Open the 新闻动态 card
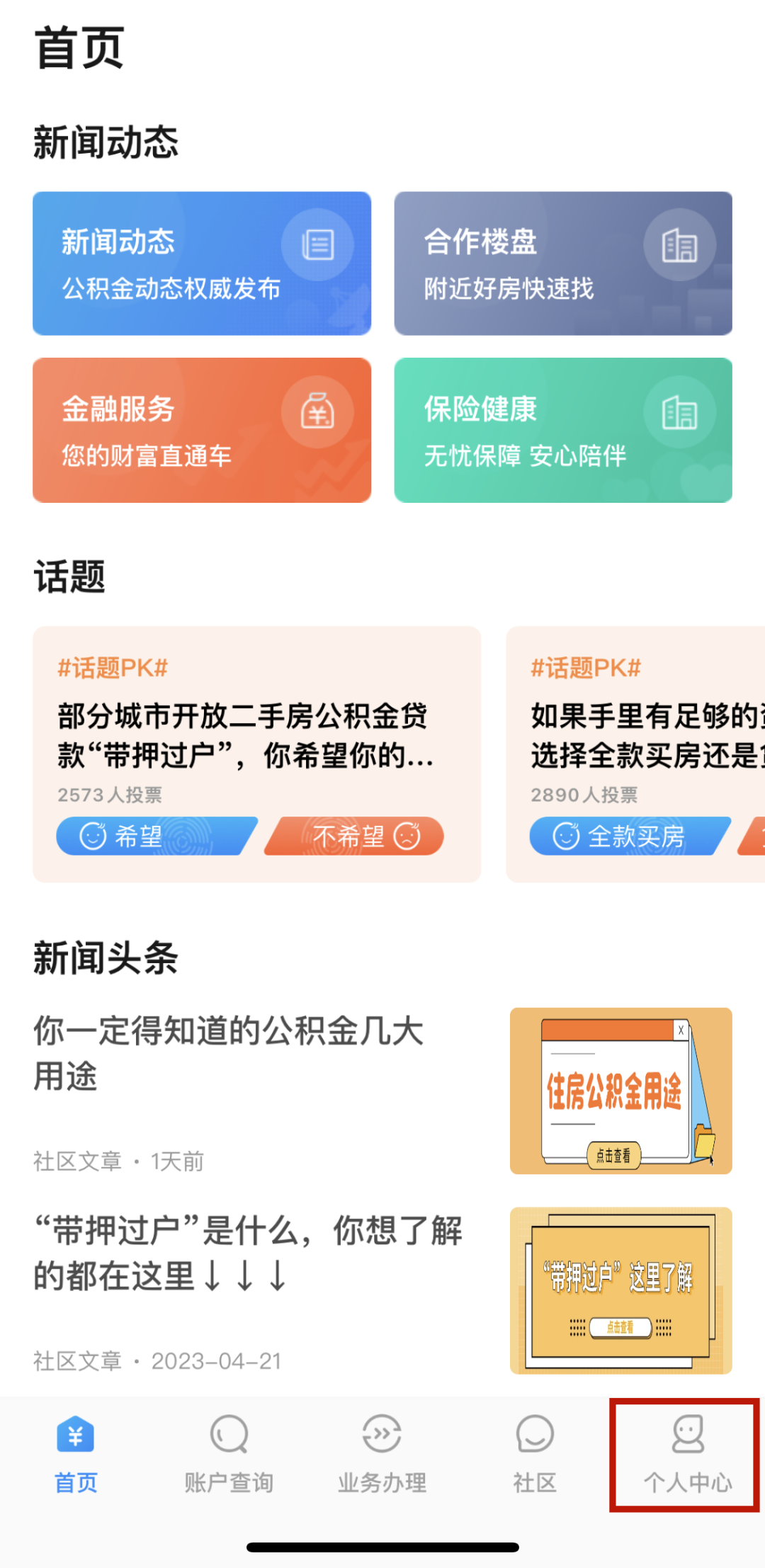765x1568 pixels. click(202, 263)
